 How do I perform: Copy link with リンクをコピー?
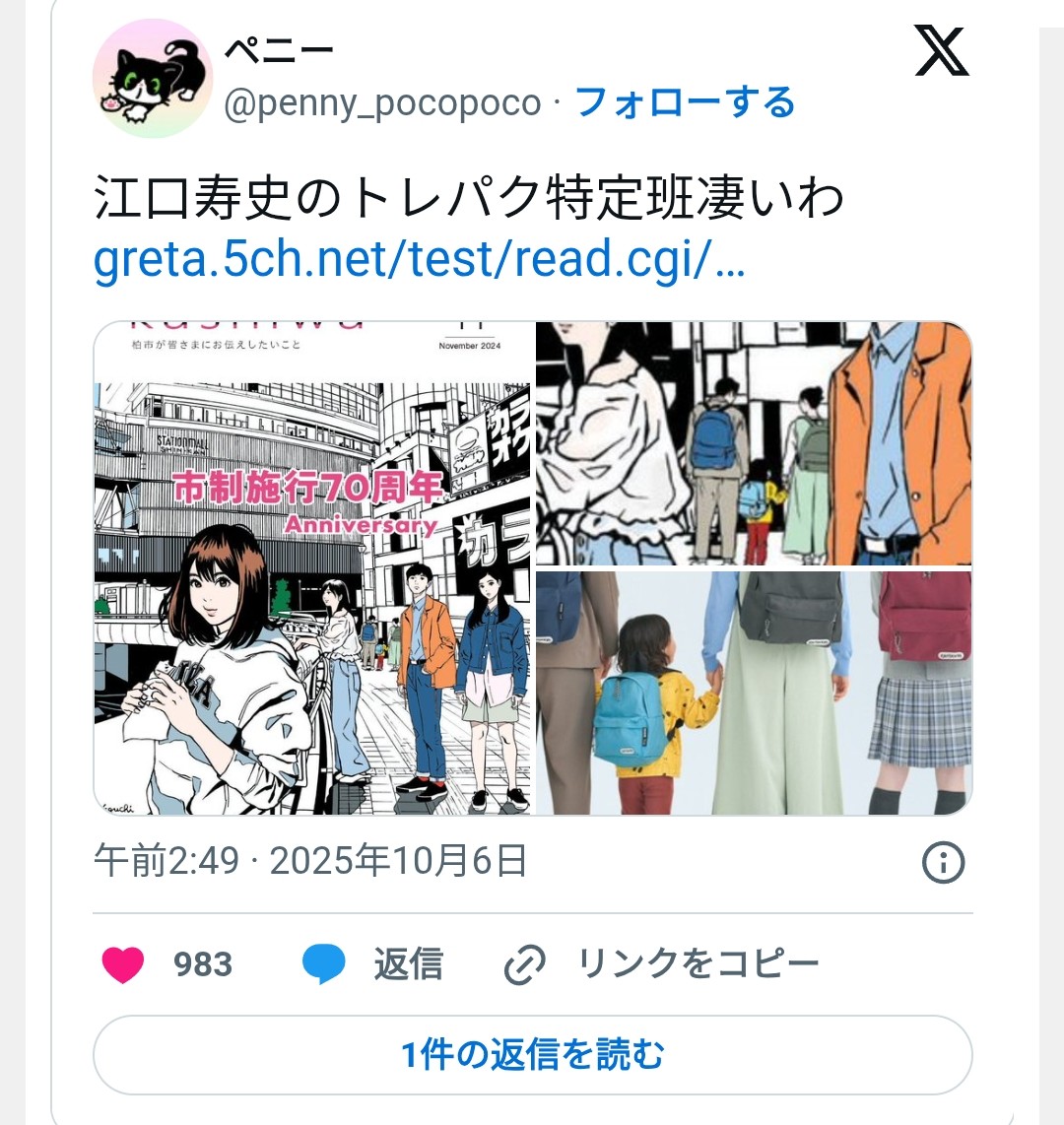click(661, 964)
